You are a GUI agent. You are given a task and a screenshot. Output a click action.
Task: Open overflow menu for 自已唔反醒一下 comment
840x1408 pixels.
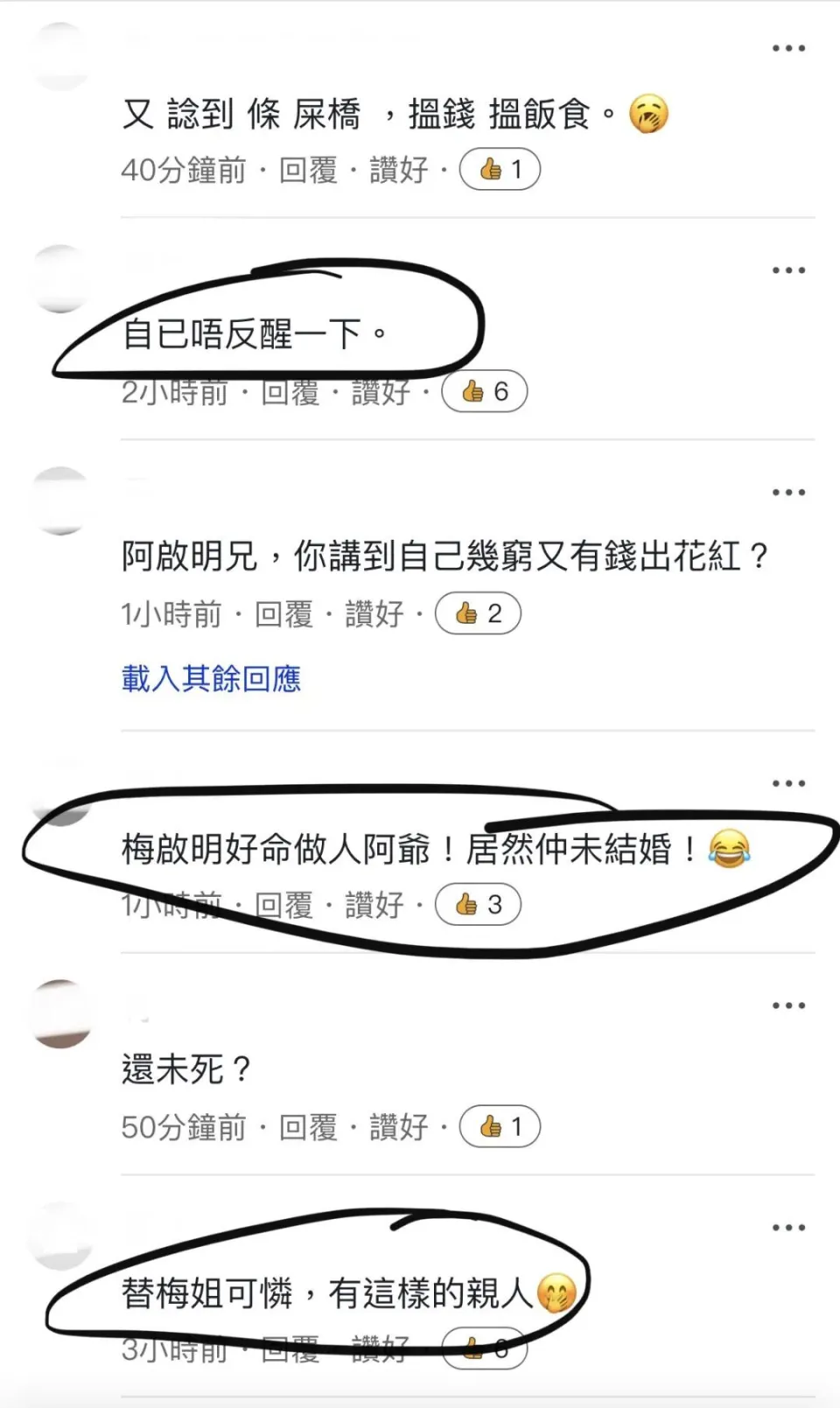(787, 270)
